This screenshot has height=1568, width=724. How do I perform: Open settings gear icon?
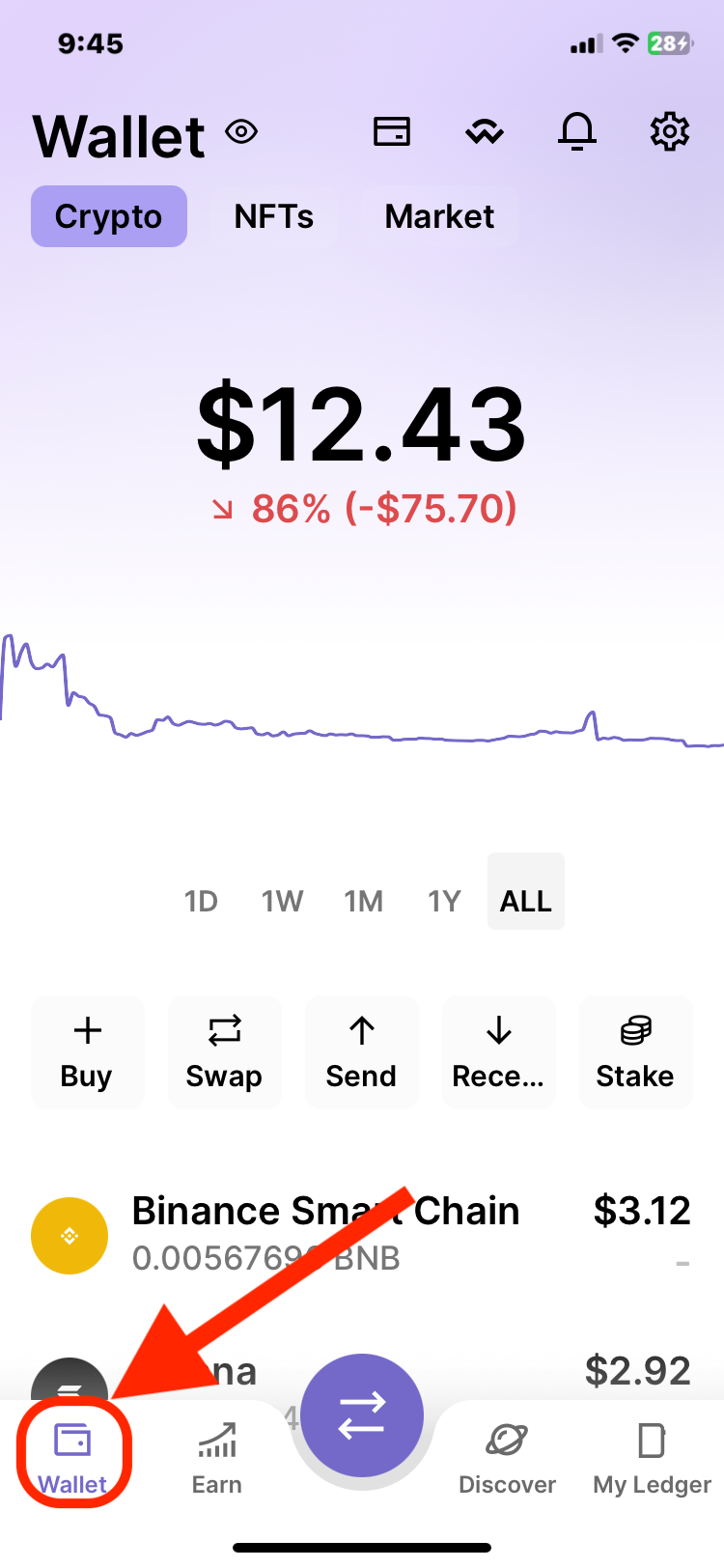(x=670, y=131)
